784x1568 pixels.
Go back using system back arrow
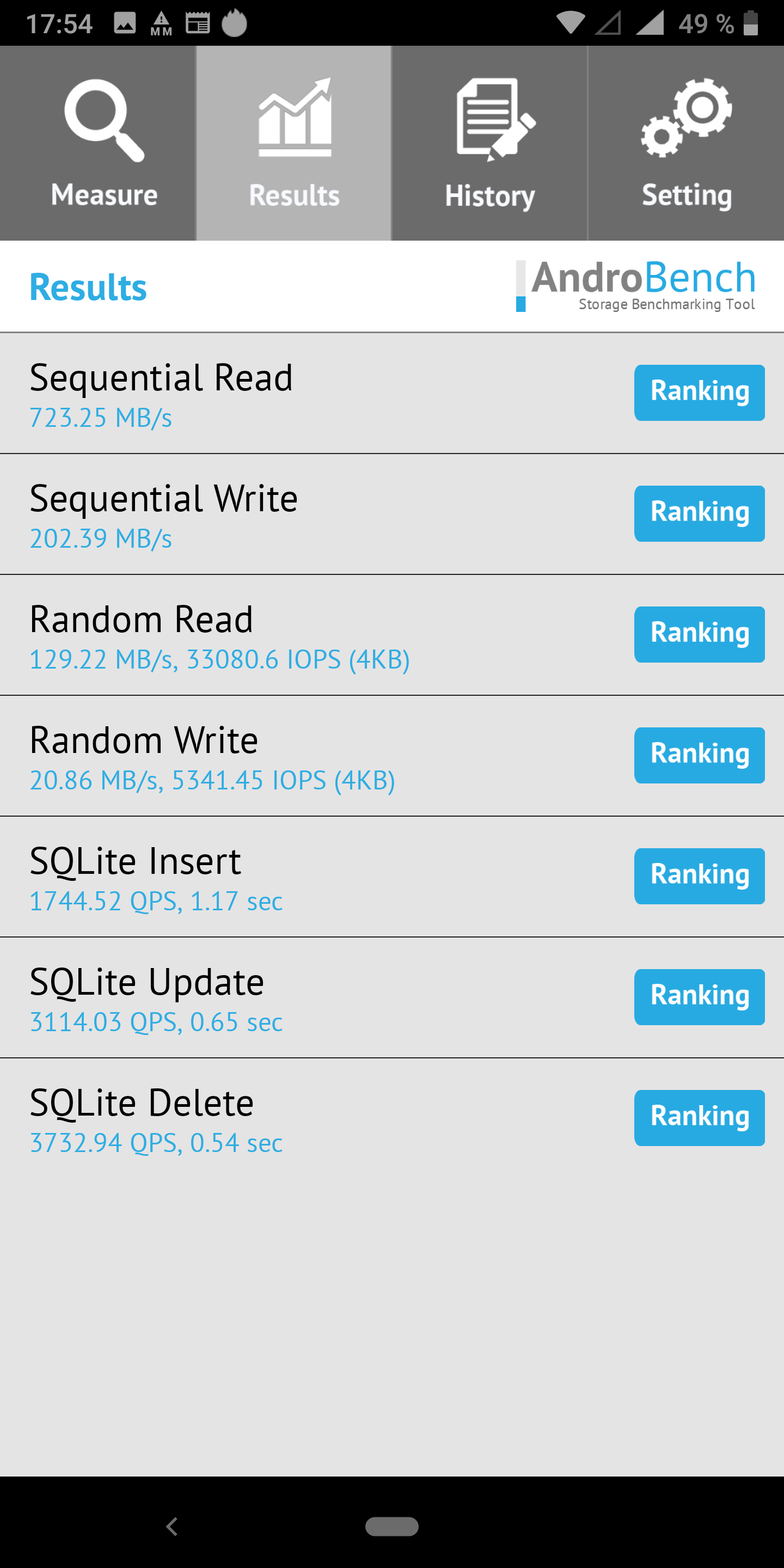pos(172,1526)
